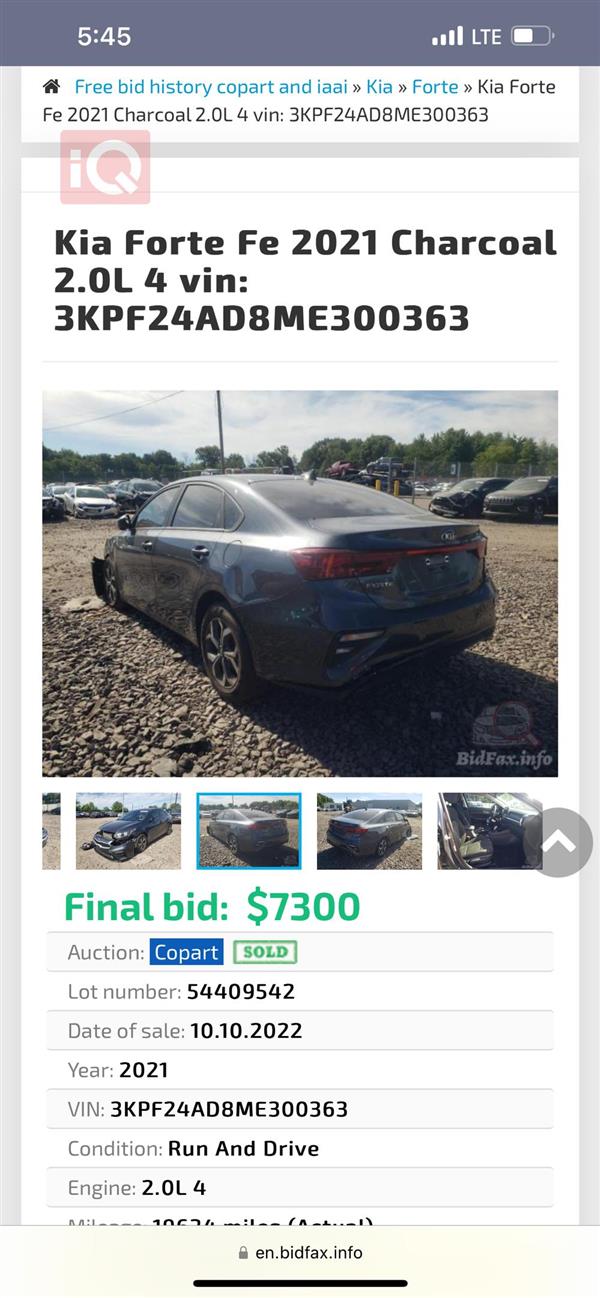Tap the en.bidfax.info address bar
Screen dimensions: 600x1298
(x=300, y=1252)
